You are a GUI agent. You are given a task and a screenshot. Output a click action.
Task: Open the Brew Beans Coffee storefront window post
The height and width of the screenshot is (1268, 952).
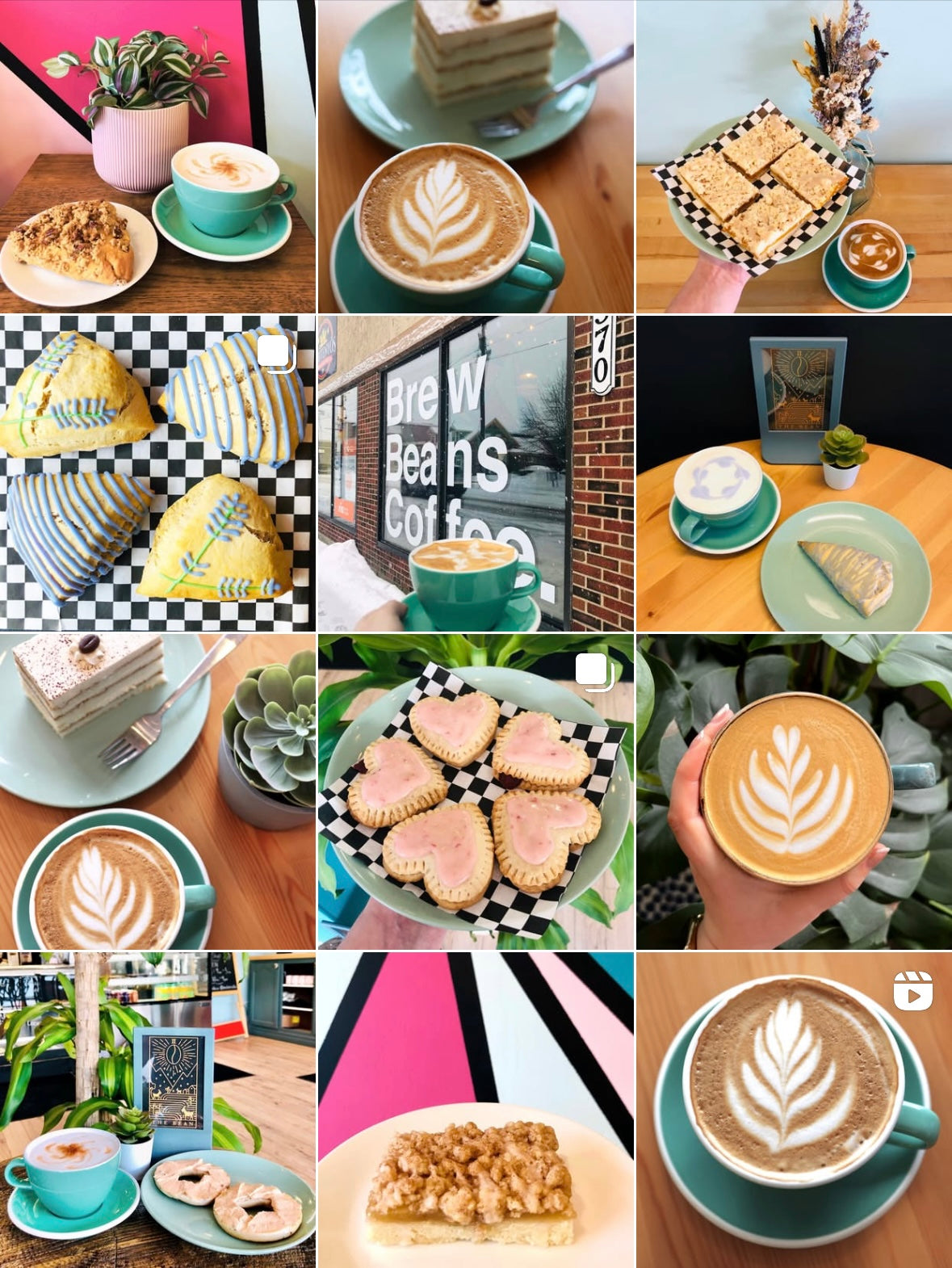476,473
